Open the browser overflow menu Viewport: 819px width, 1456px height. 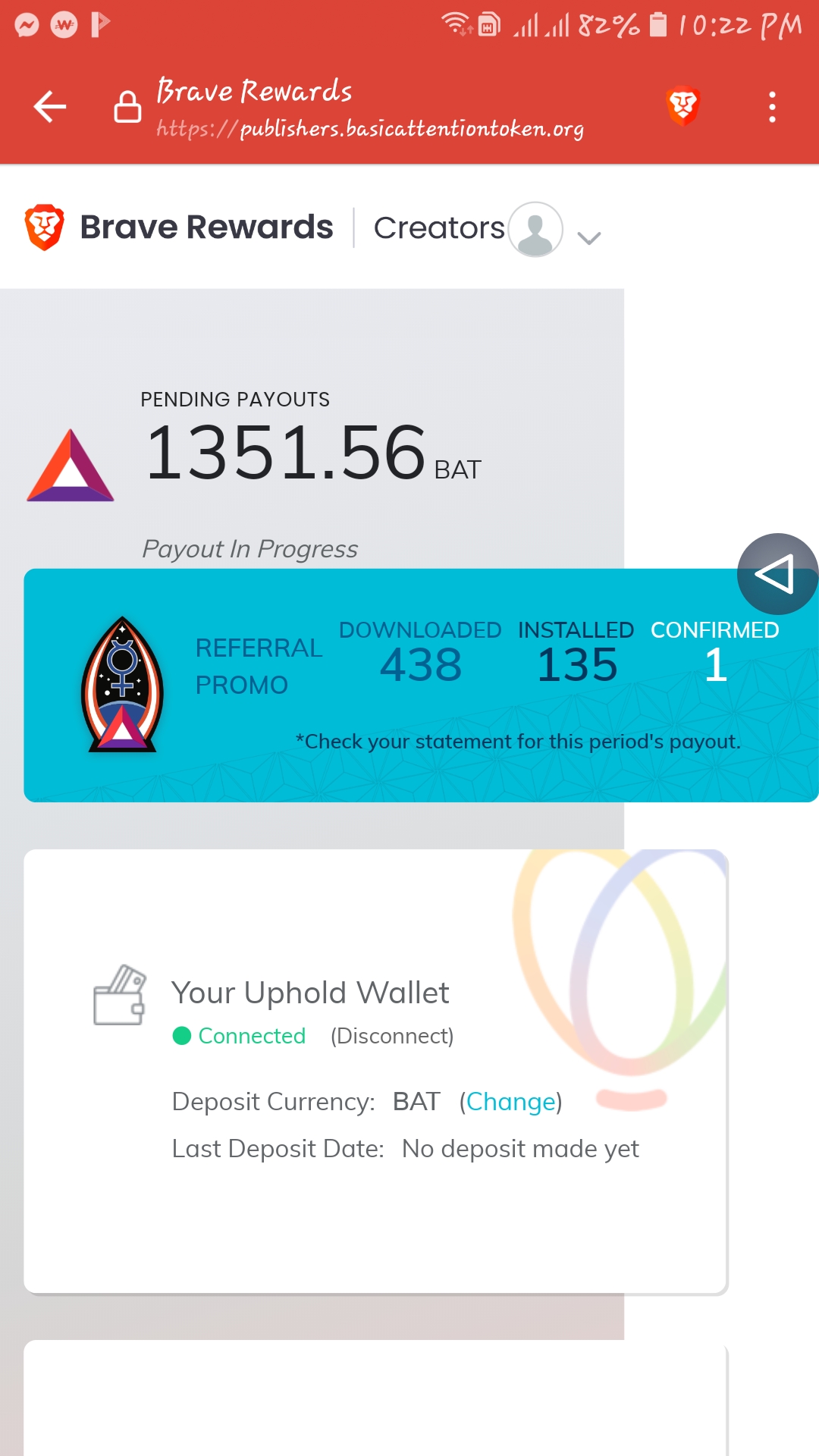click(772, 107)
